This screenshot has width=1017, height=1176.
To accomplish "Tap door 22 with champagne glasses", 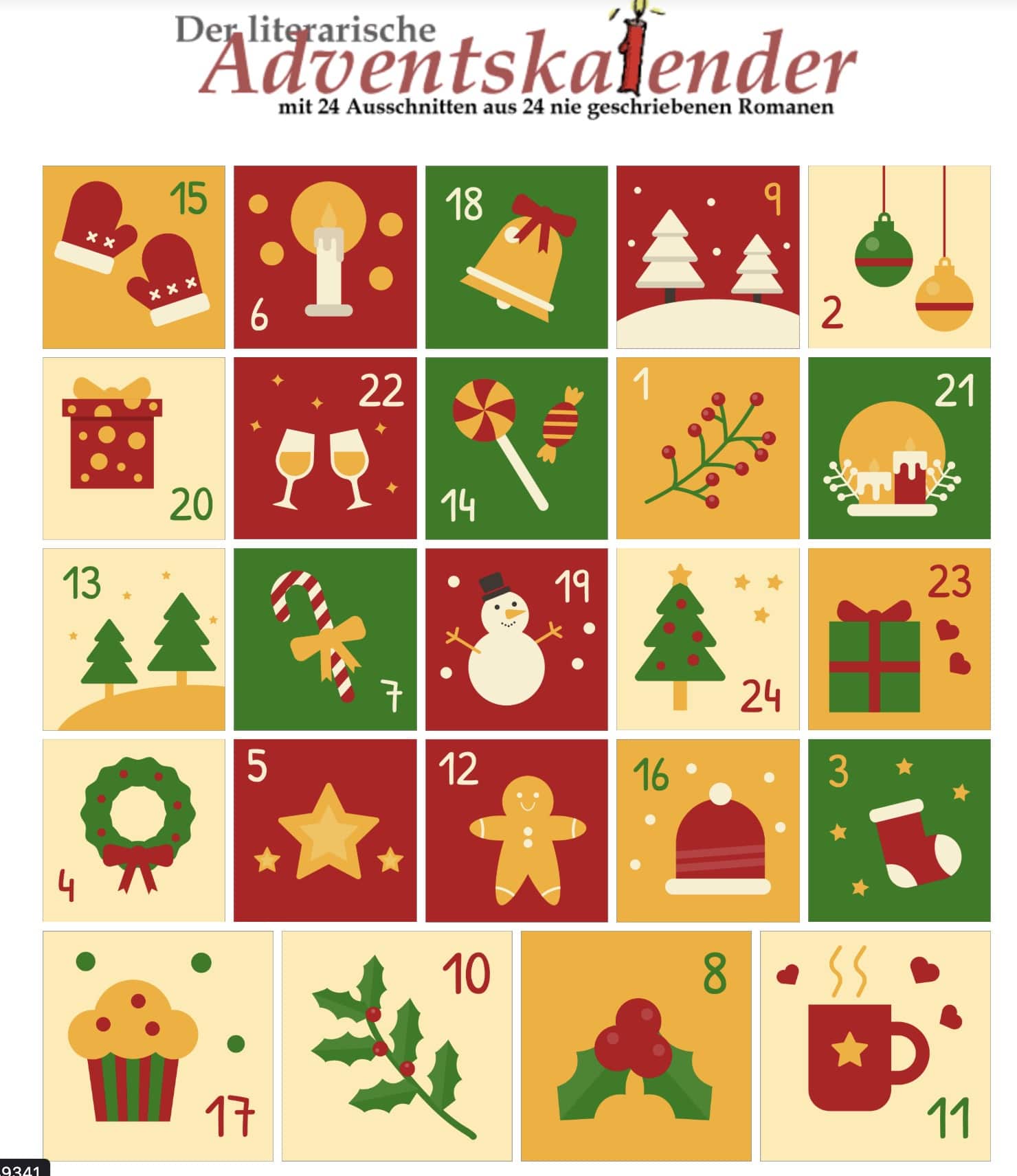I will (325, 448).
